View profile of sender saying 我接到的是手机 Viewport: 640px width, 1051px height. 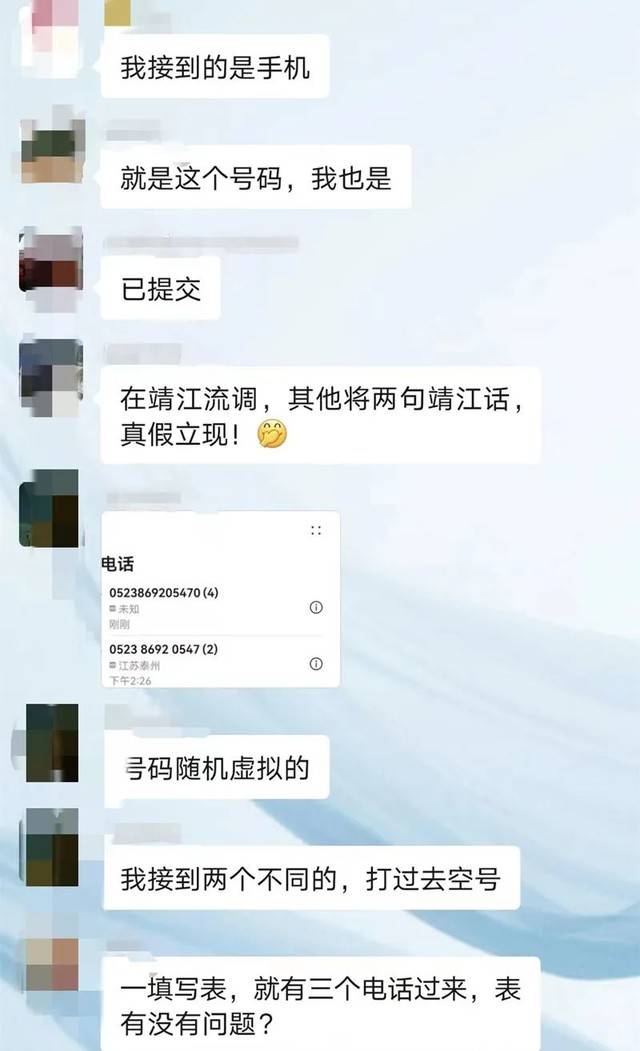click(x=51, y=28)
